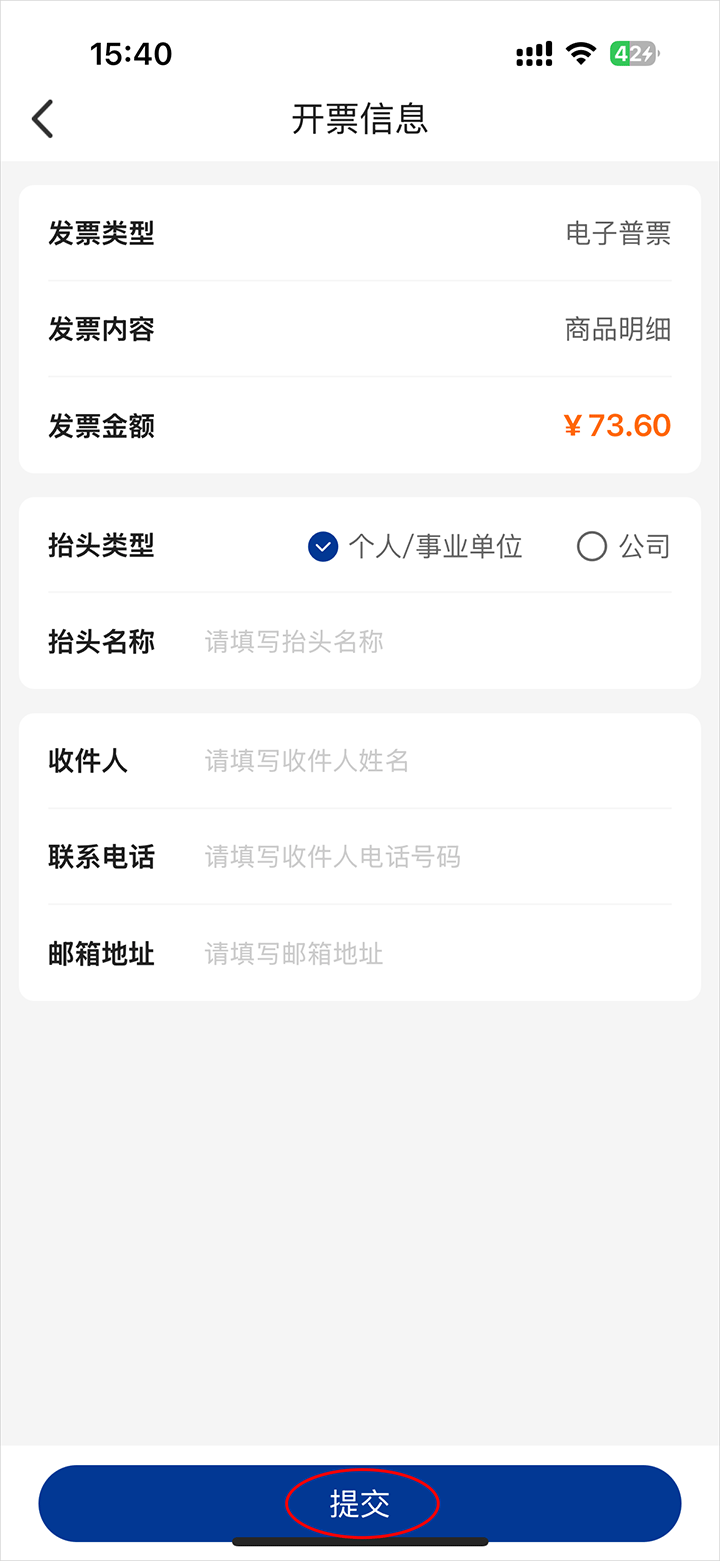This screenshot has width=720, height=1561.
Task: Go back from the 开票信息 page
Action: point(42,119)
